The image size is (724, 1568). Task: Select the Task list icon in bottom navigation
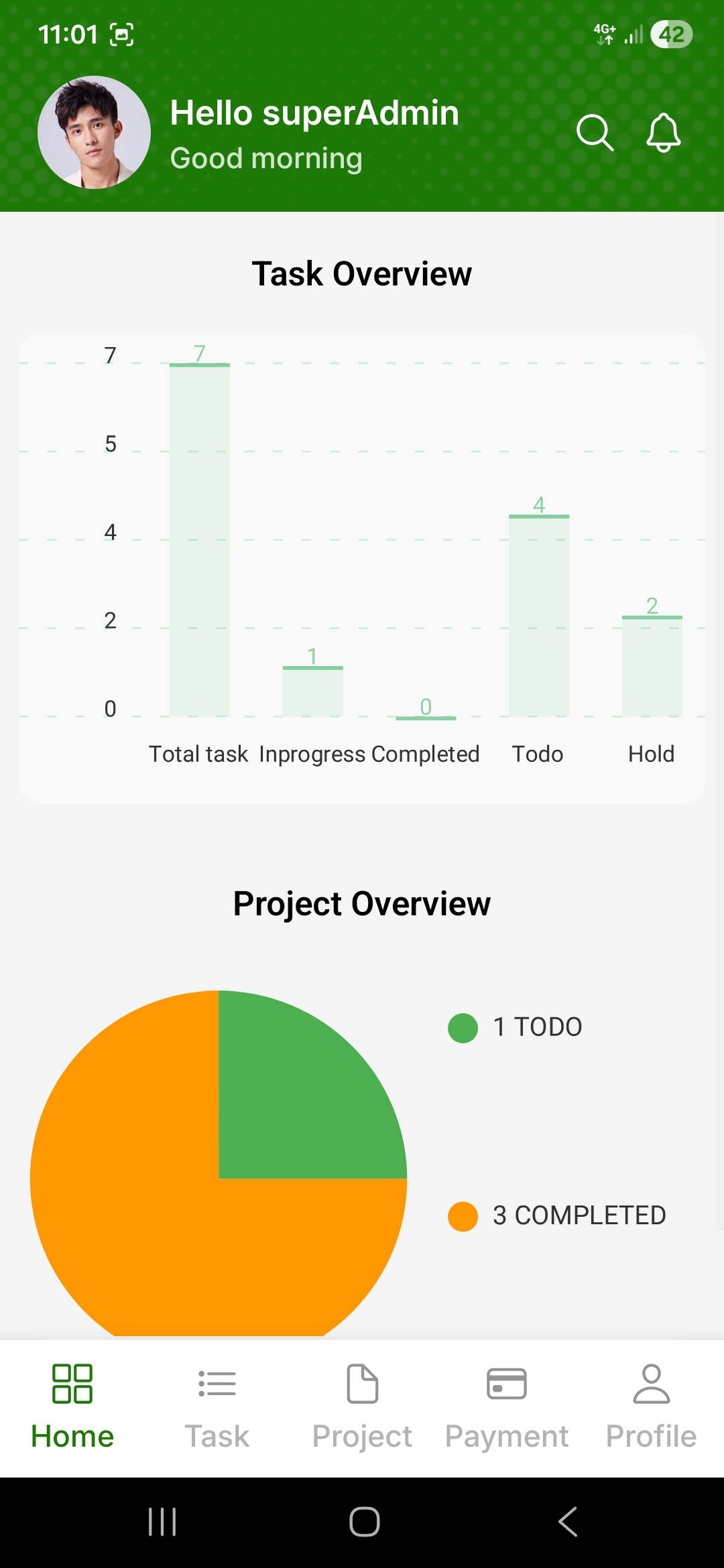point(216,1384)
